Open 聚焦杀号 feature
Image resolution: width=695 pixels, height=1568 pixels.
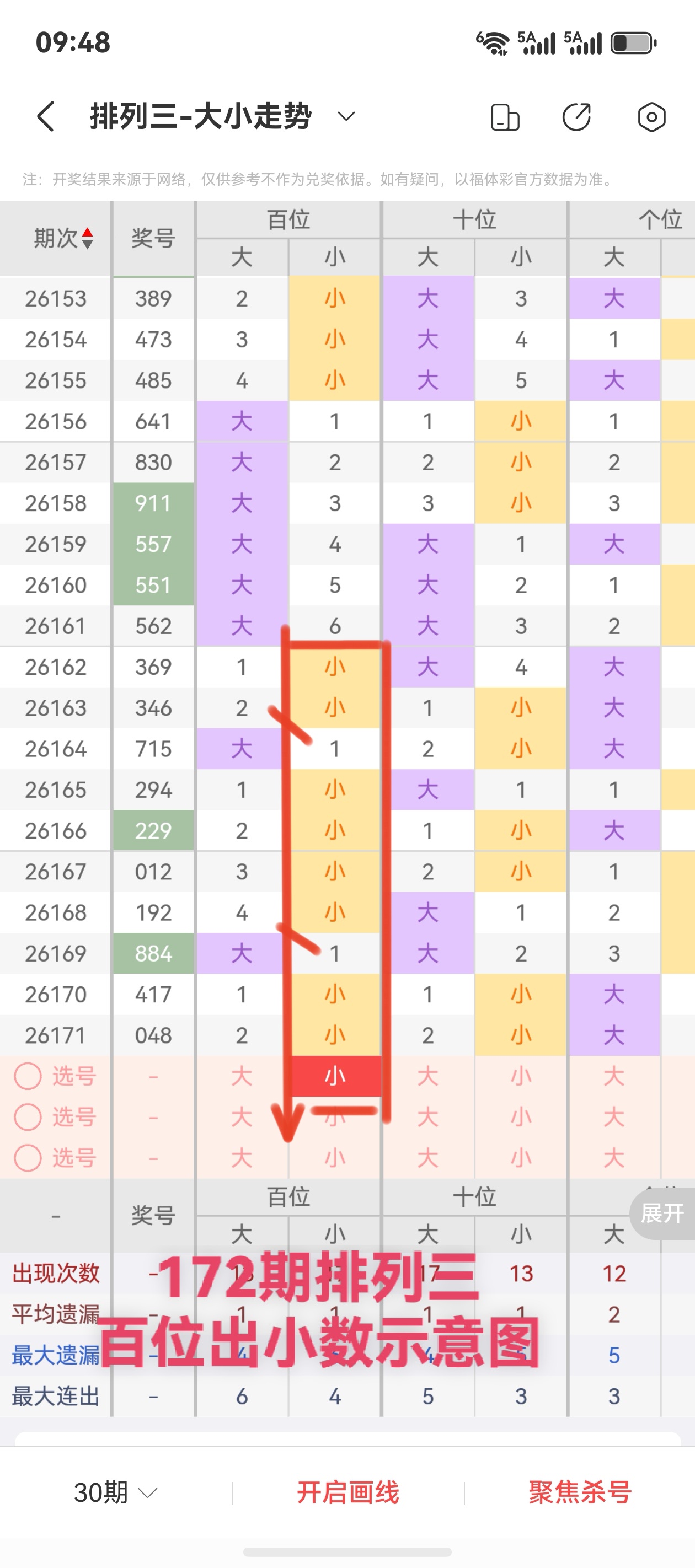point(580,1492)
